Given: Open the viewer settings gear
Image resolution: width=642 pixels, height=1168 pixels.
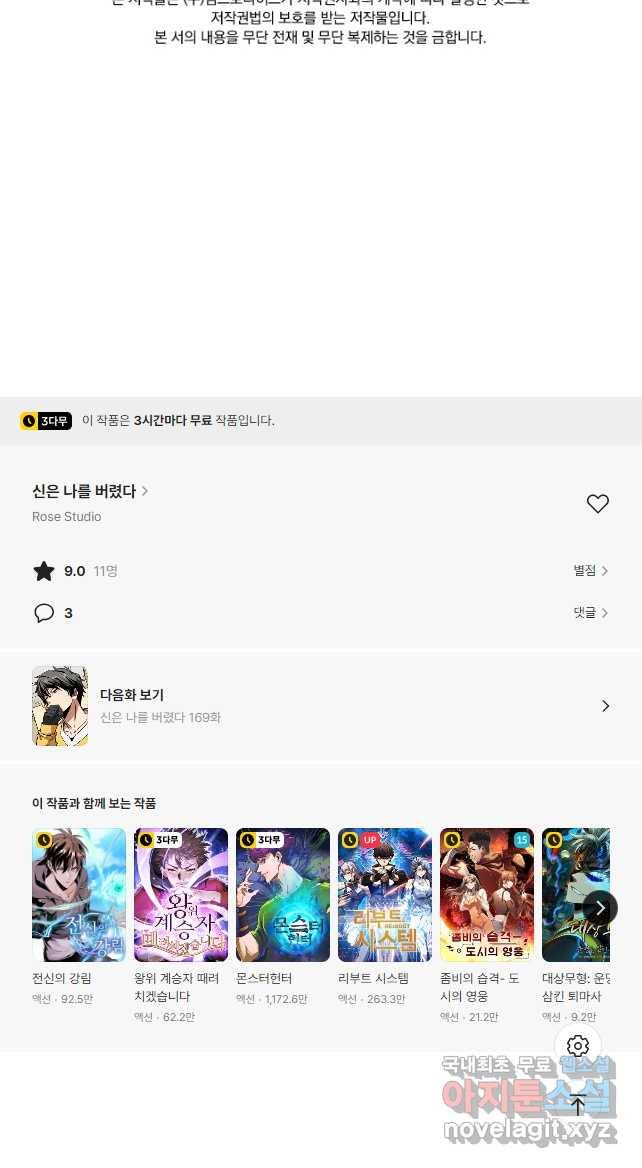Looking at the screenshot, I should pos(578,1046).
